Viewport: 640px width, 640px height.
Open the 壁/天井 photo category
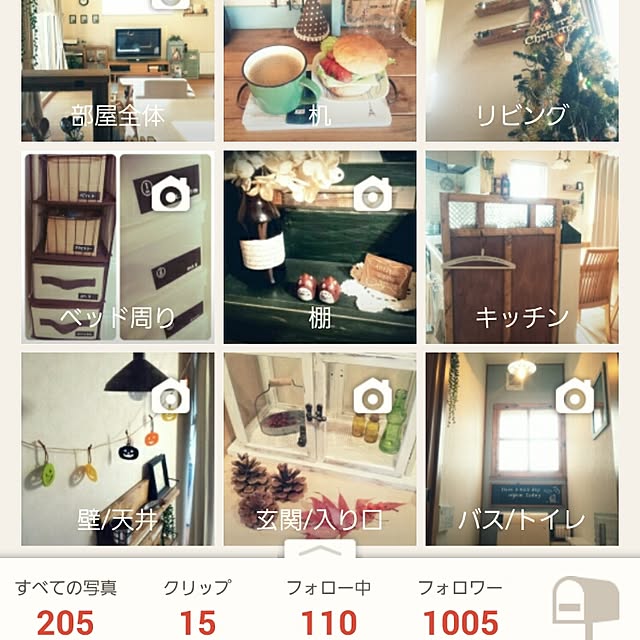point(117,448)
